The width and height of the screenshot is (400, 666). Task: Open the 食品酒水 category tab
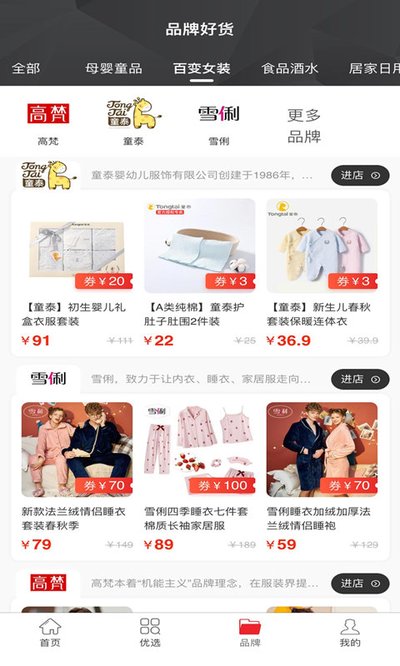click(x=290, y=68)
